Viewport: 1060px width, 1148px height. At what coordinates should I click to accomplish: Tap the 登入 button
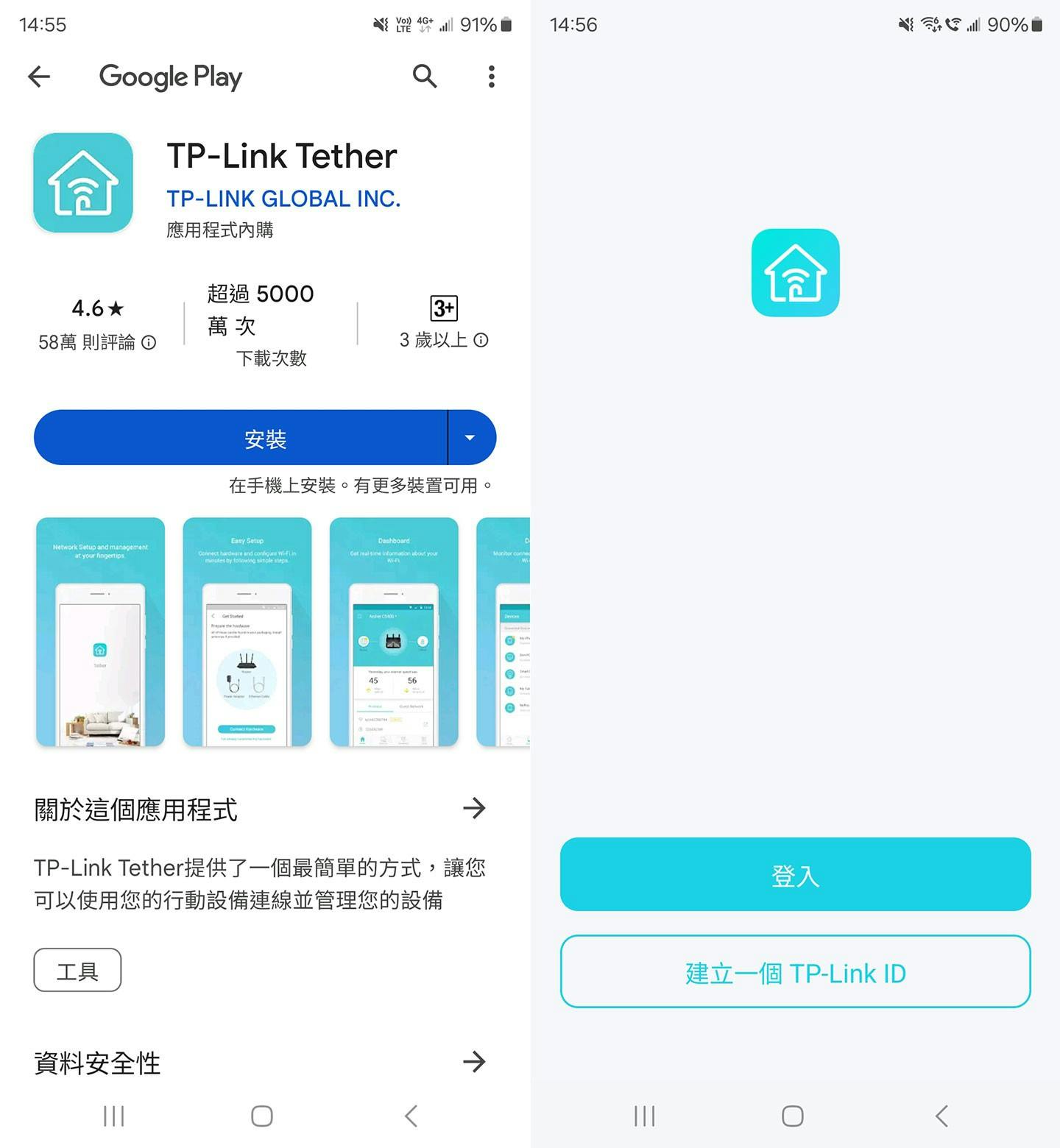click(795, 874)
